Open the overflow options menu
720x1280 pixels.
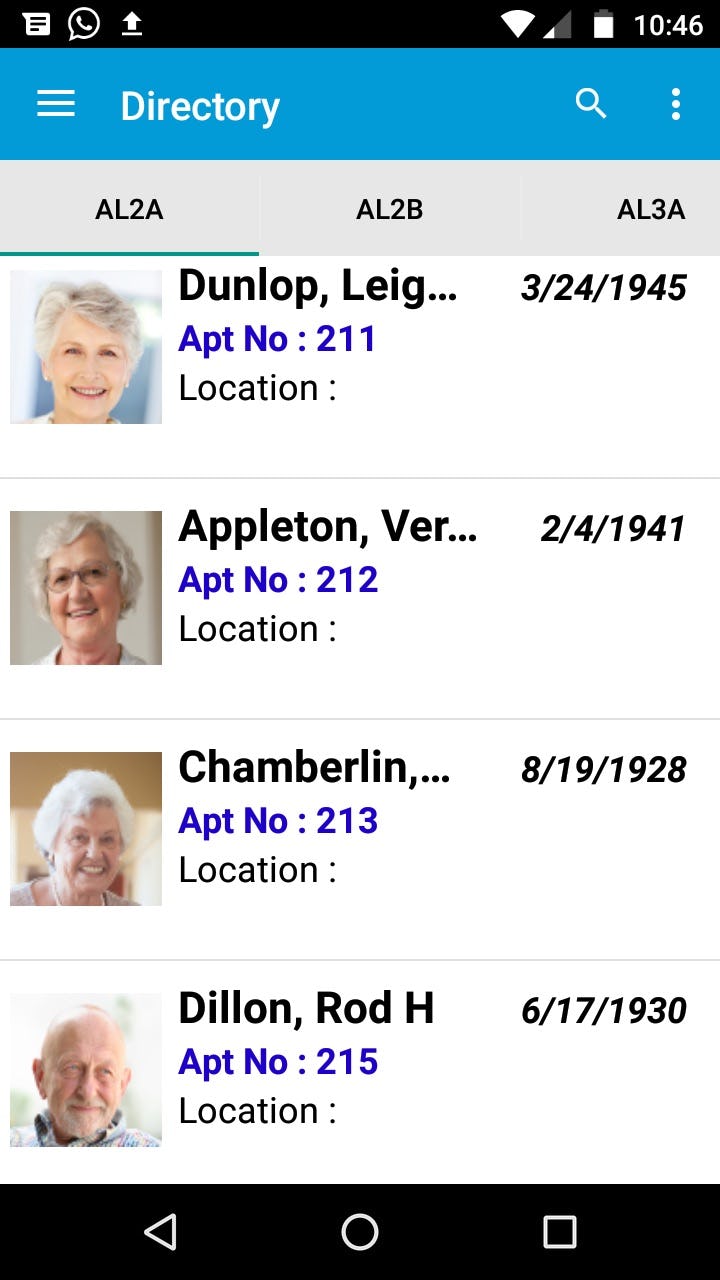676,104
